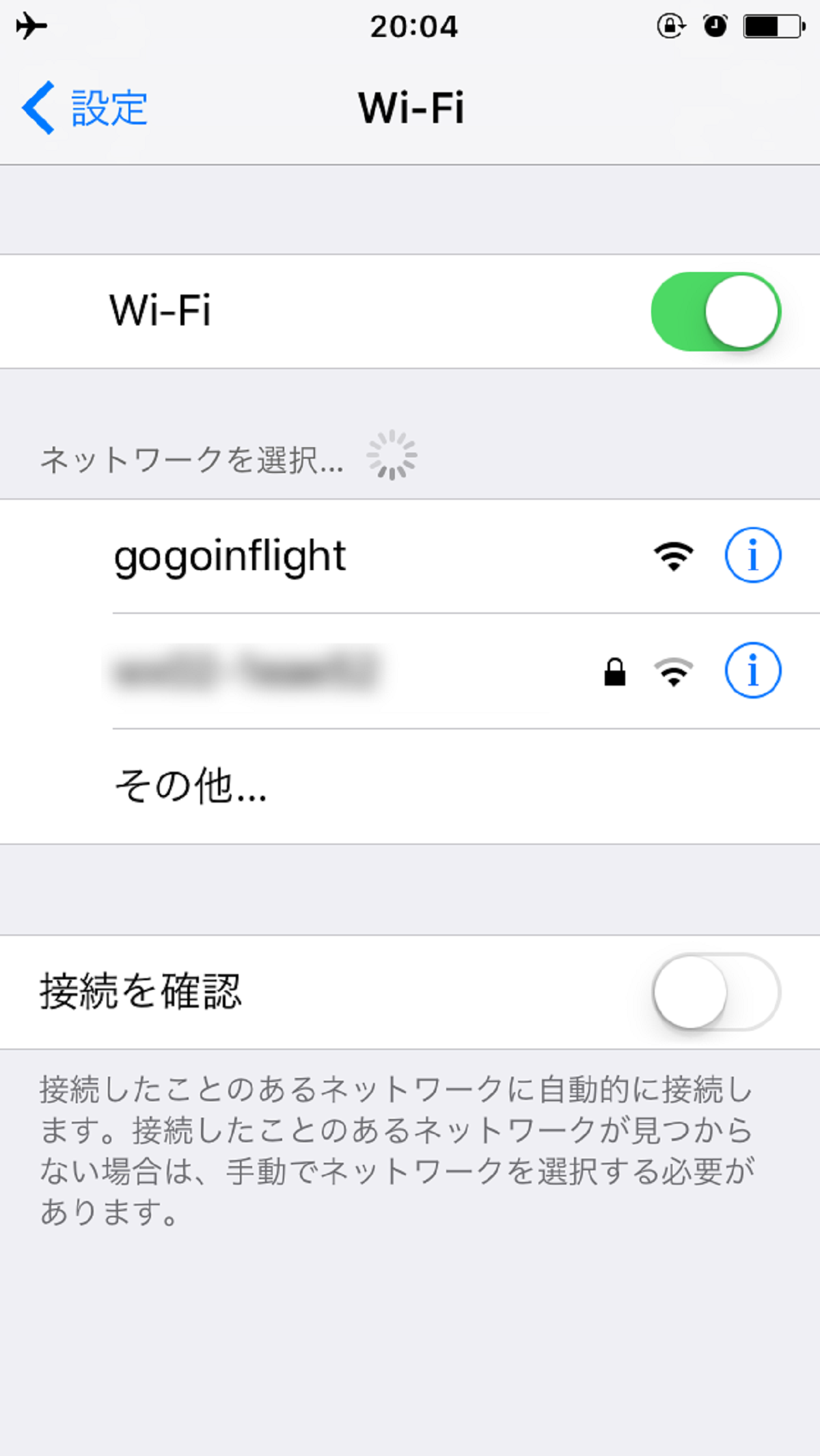The width and height of the screenshot is (820, 1456).
Task: Open info for gogoinflight network
Action: [752, 555]
